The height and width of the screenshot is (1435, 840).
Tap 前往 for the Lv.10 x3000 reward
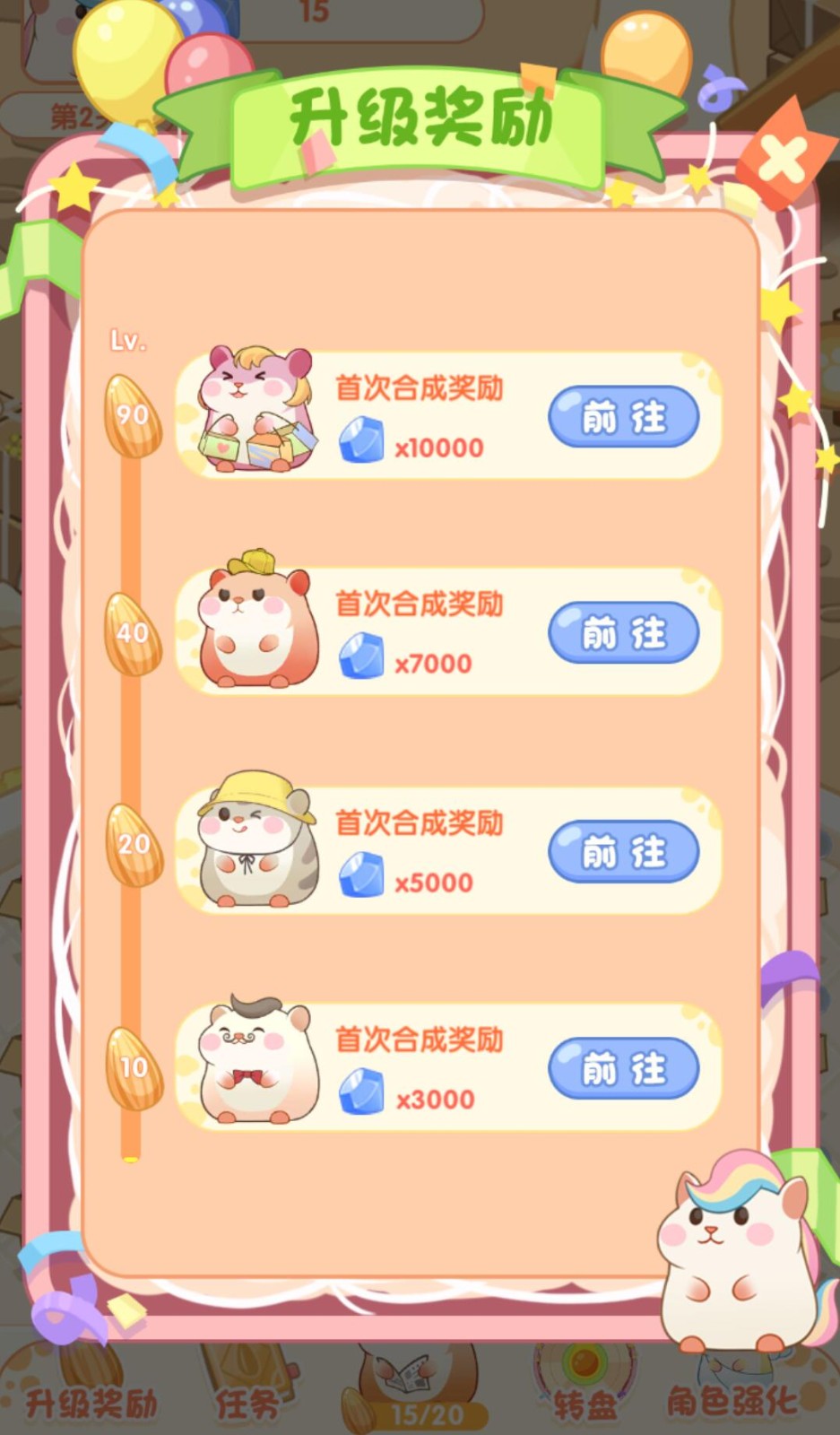[623, 1068]
